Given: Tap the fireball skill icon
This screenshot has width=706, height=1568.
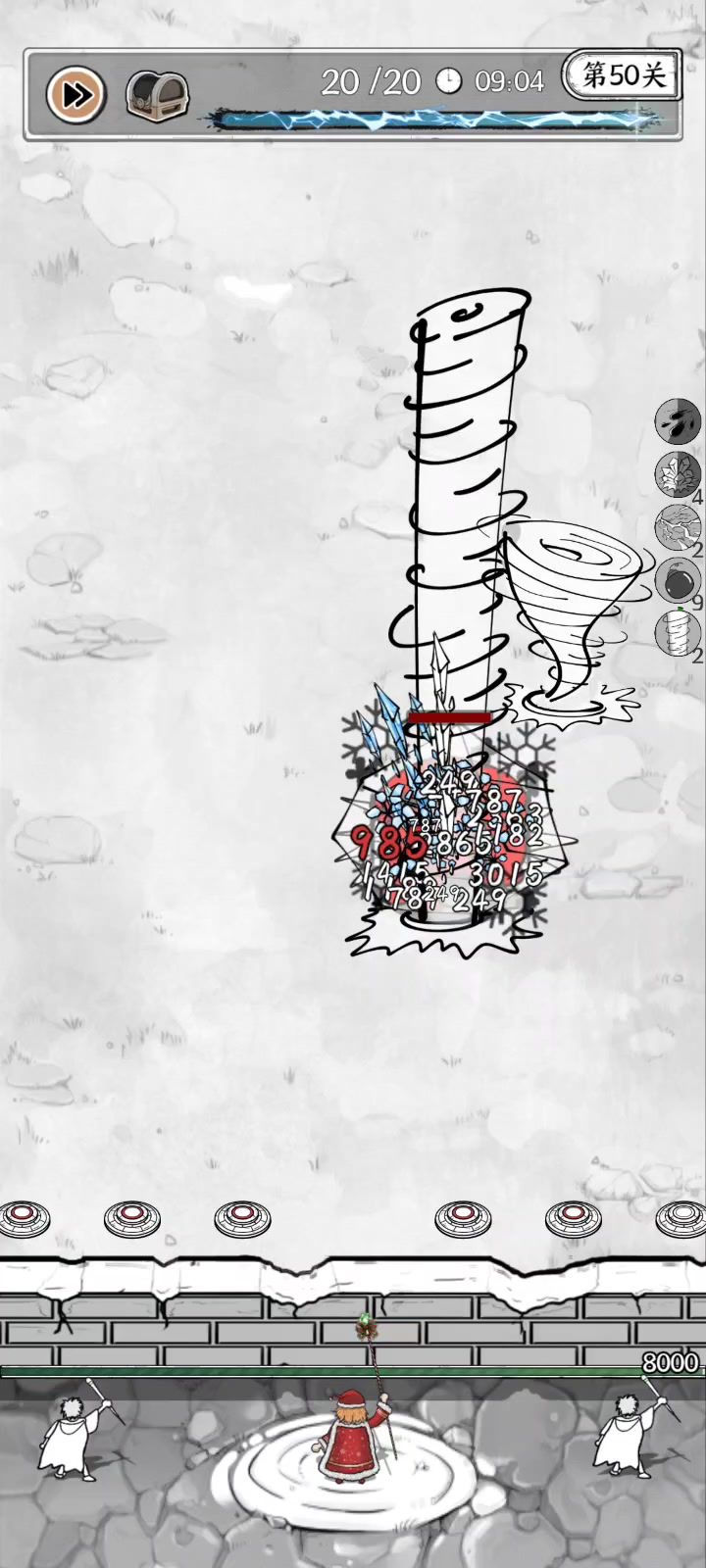Looking at the screenshot, I should 677,421.
